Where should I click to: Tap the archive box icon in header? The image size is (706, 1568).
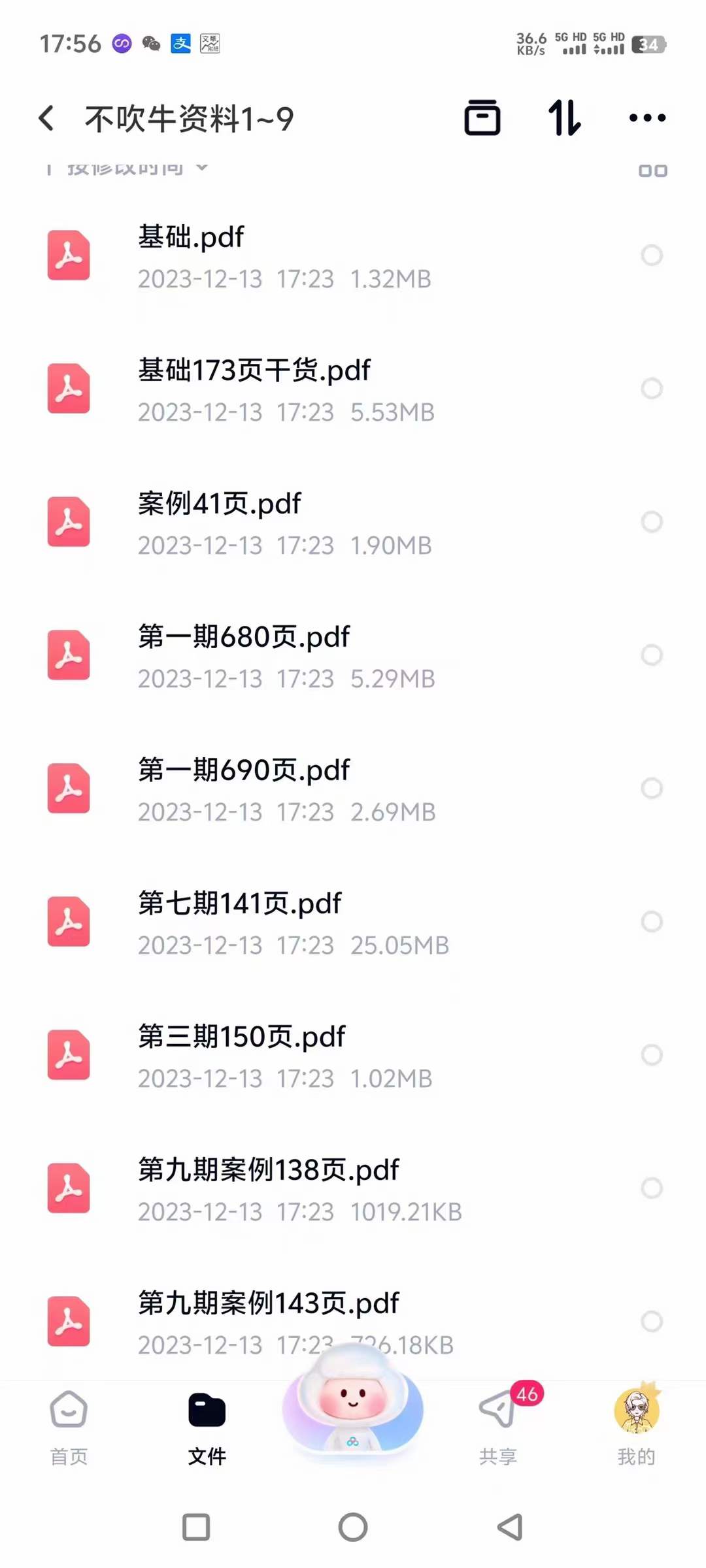click(x=482, y=118)
